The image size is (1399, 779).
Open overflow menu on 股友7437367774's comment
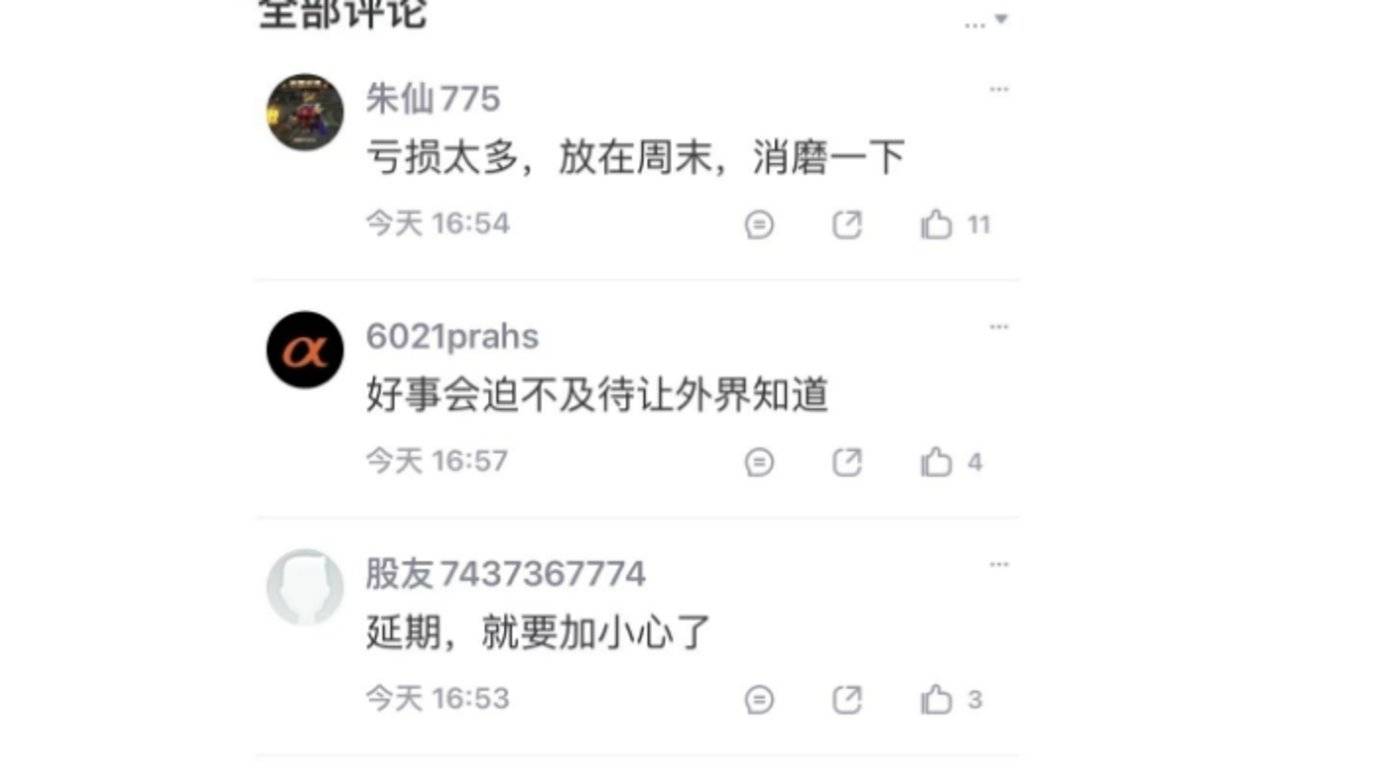998,565
